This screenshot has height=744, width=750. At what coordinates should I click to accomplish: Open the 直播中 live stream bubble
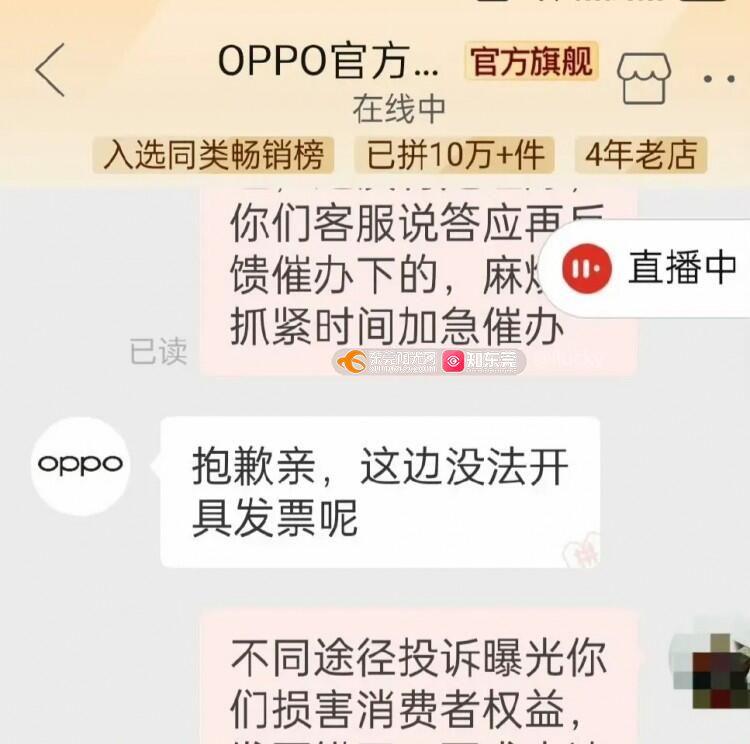click(650, 268)
